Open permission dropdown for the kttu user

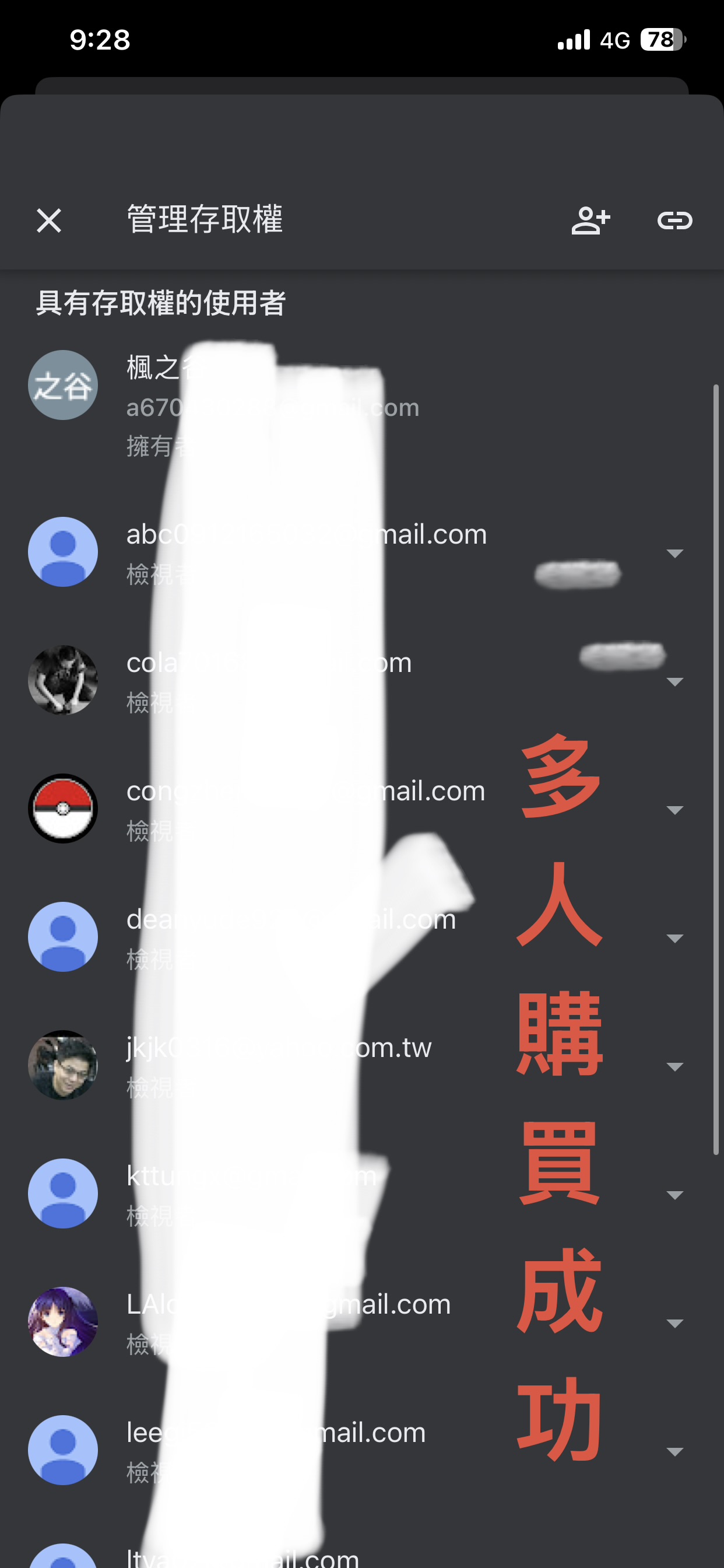pos(674,1195)
